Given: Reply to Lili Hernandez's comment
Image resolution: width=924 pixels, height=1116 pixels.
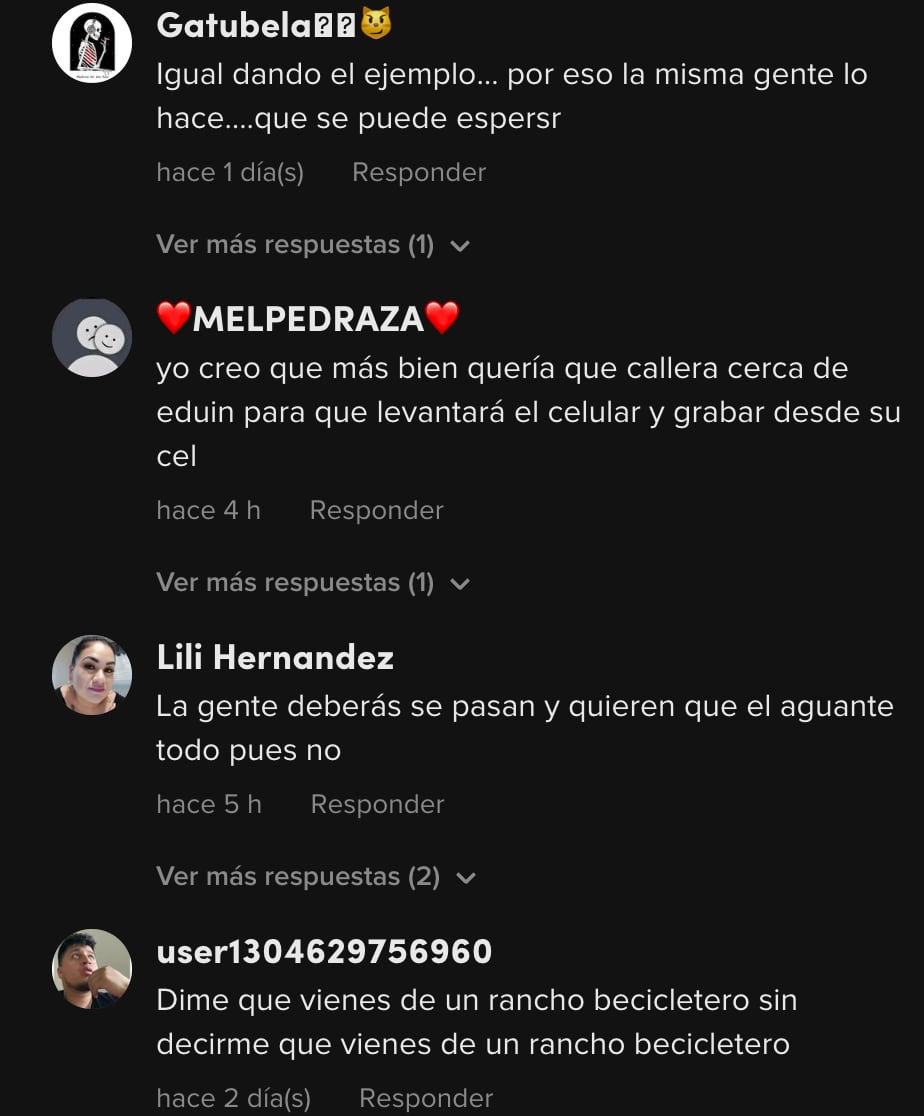Looking at the screenshot, I should tap(377, 804).
